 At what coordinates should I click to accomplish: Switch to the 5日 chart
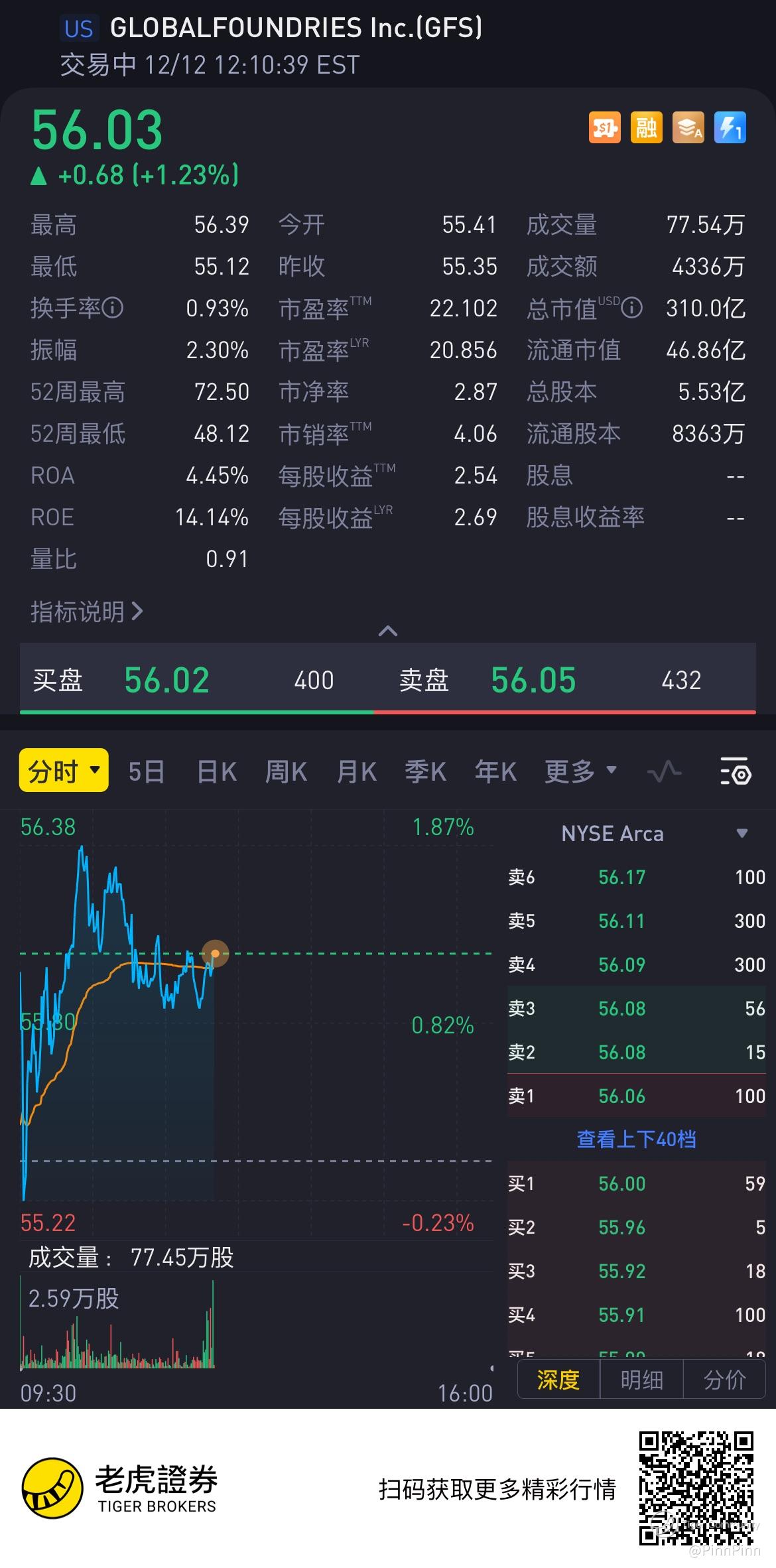click(146, 771)
